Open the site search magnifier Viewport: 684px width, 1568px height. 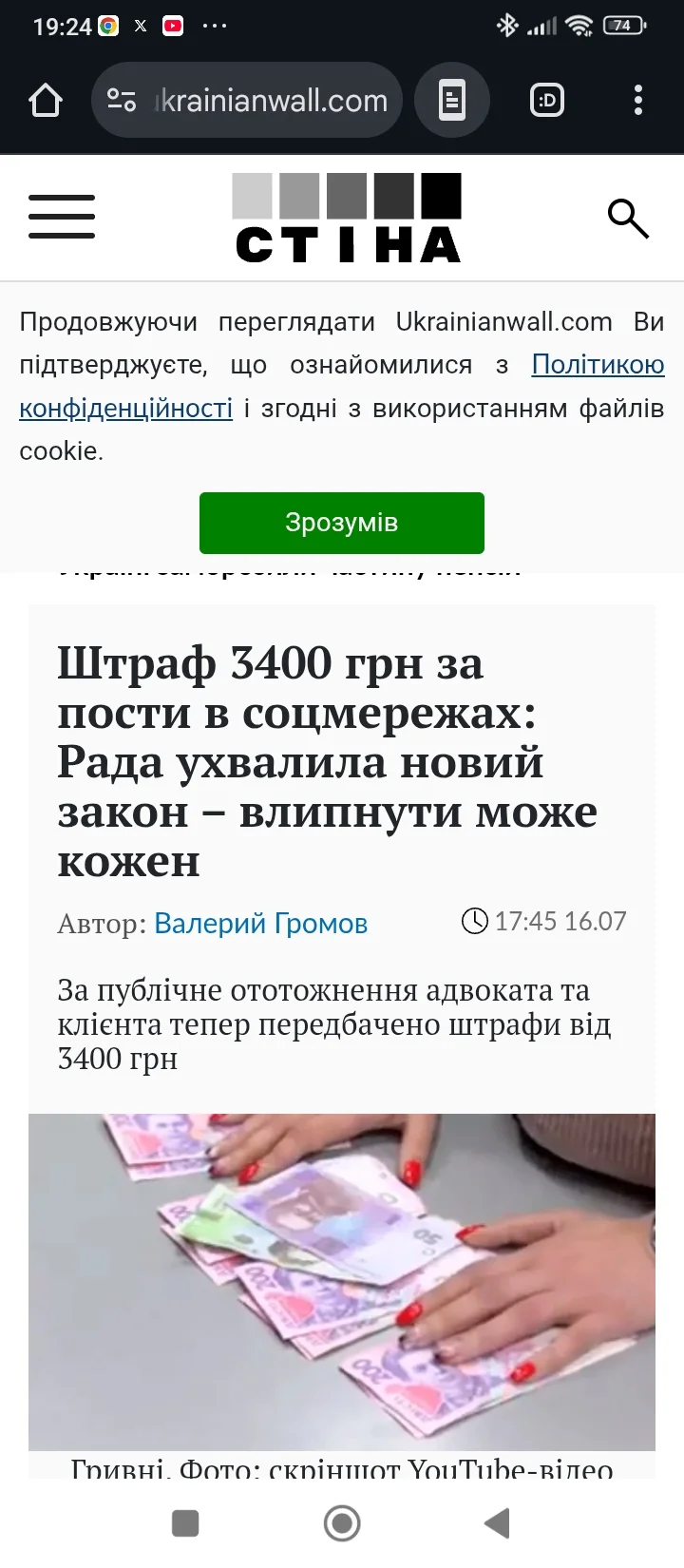[x=628, y=219]
